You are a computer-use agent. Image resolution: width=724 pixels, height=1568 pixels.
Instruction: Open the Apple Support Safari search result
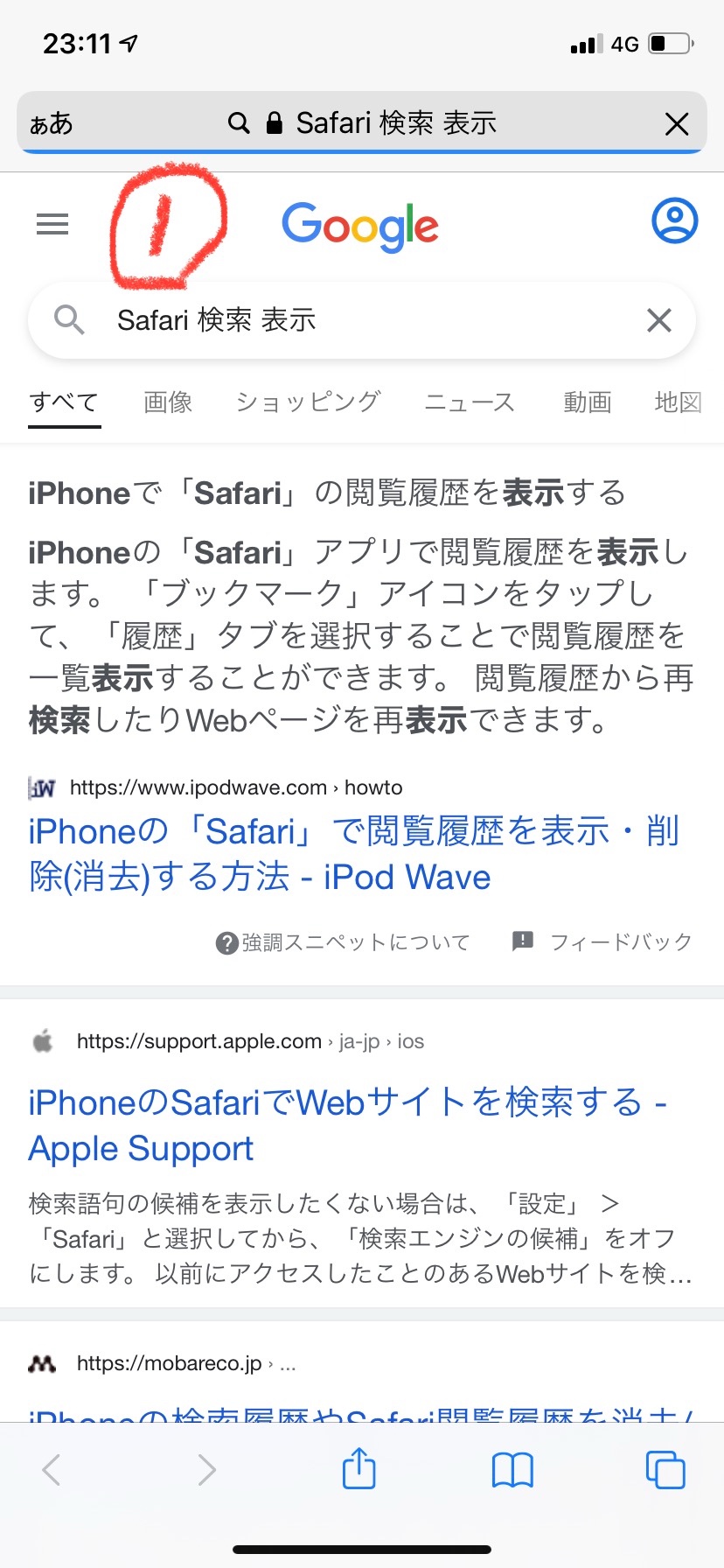pyautogui.click(x=347, y=1124)
